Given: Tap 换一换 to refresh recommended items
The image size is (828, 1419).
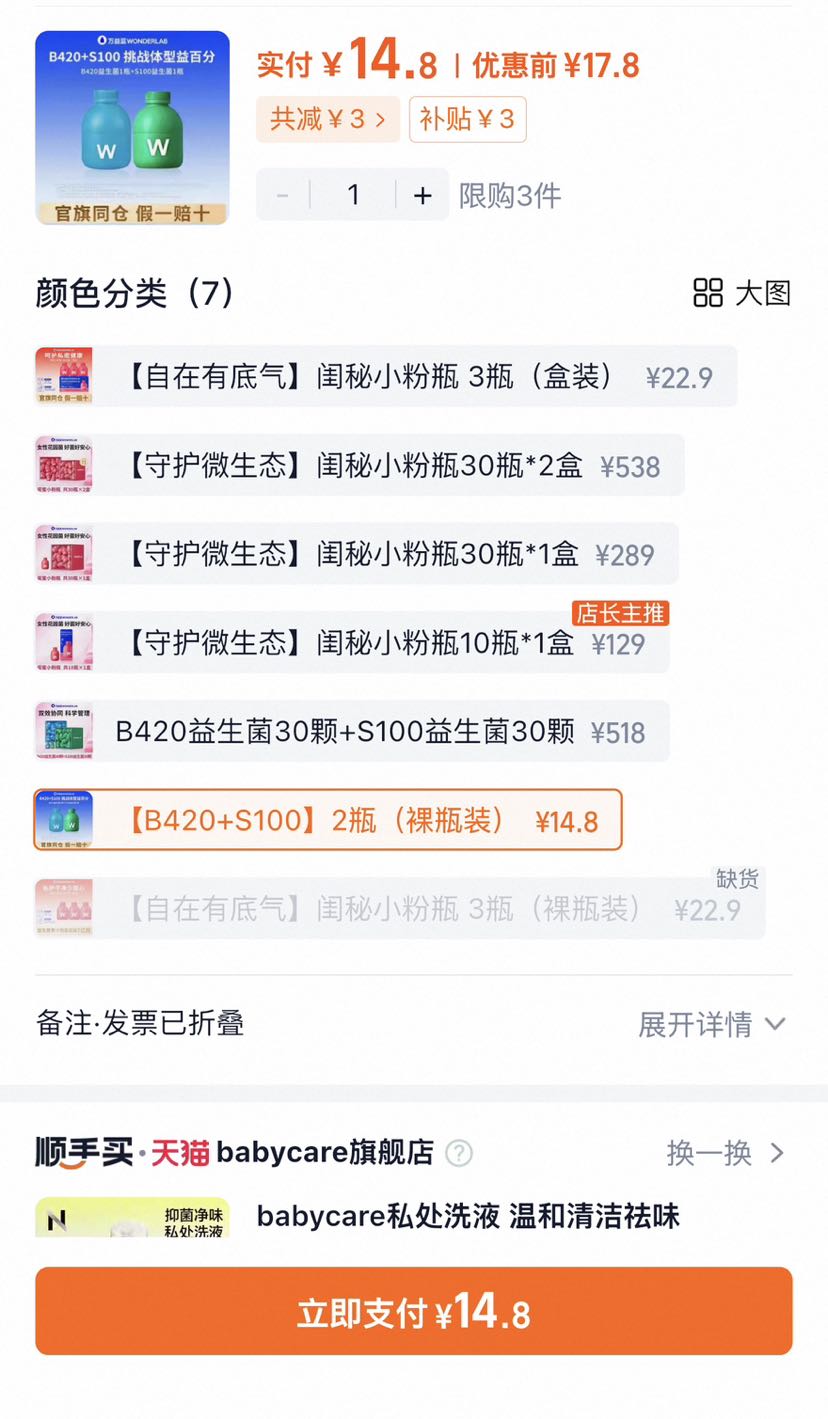Looking at the screenshot, I should click(x=726, y=1153).
